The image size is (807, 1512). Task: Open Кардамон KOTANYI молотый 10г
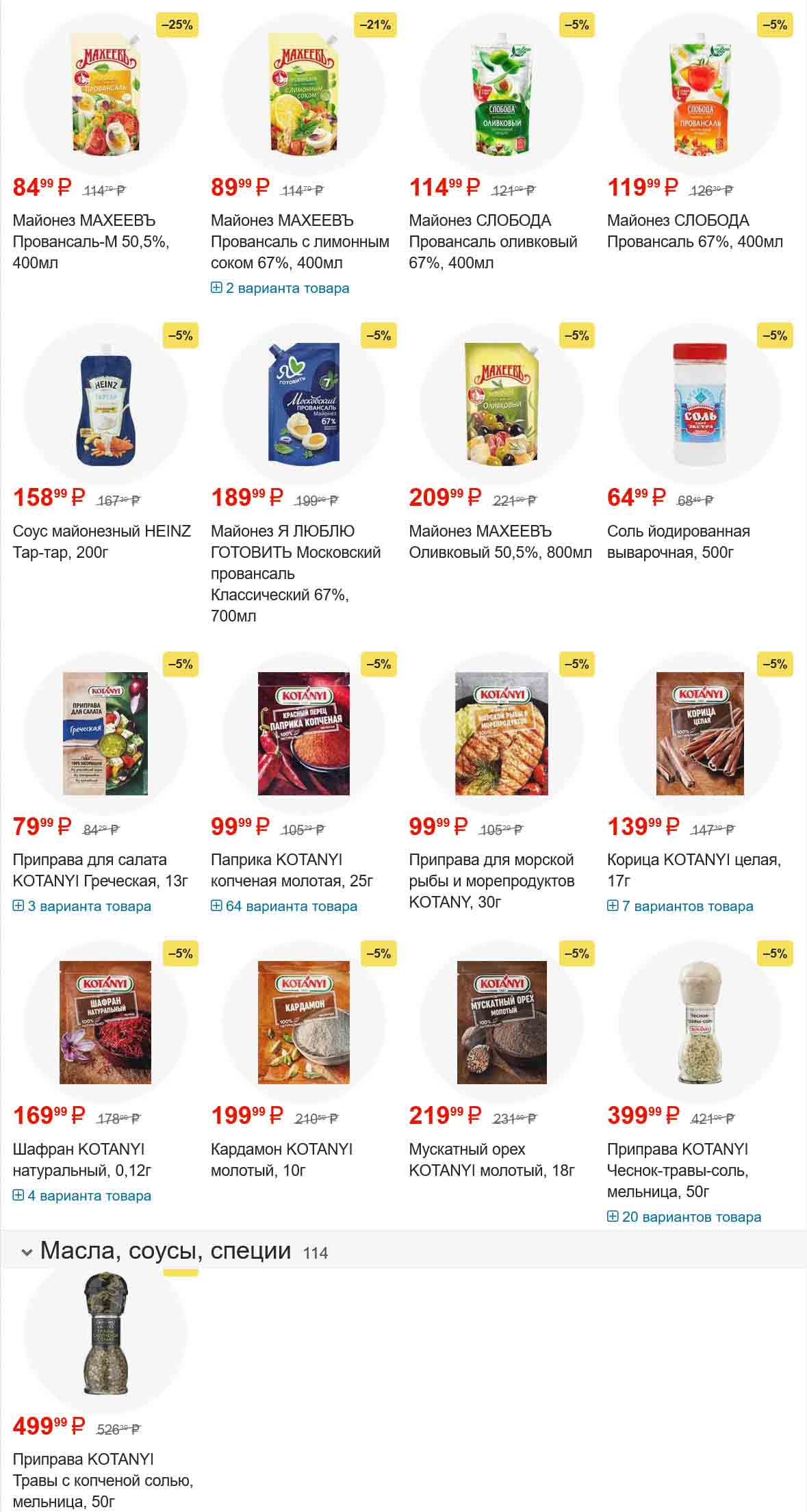281,1159
